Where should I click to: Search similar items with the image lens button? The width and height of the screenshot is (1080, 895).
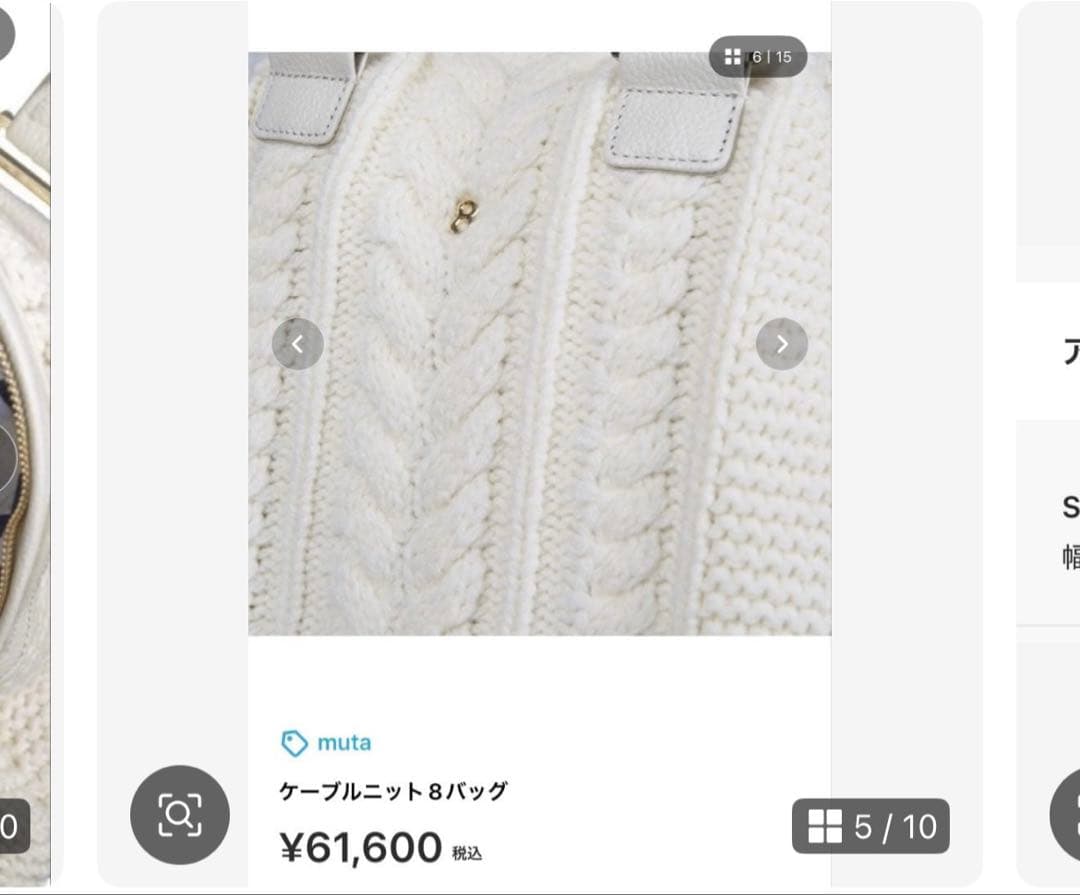click(180, 815)
